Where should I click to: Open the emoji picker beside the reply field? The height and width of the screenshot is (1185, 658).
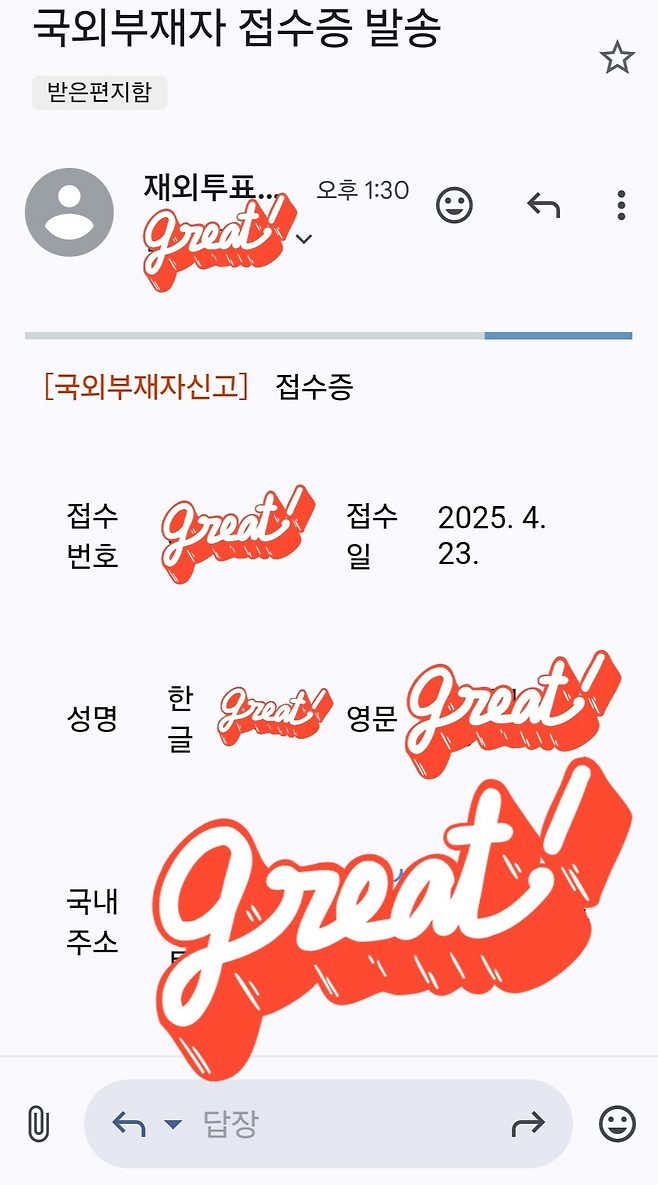617,1124
